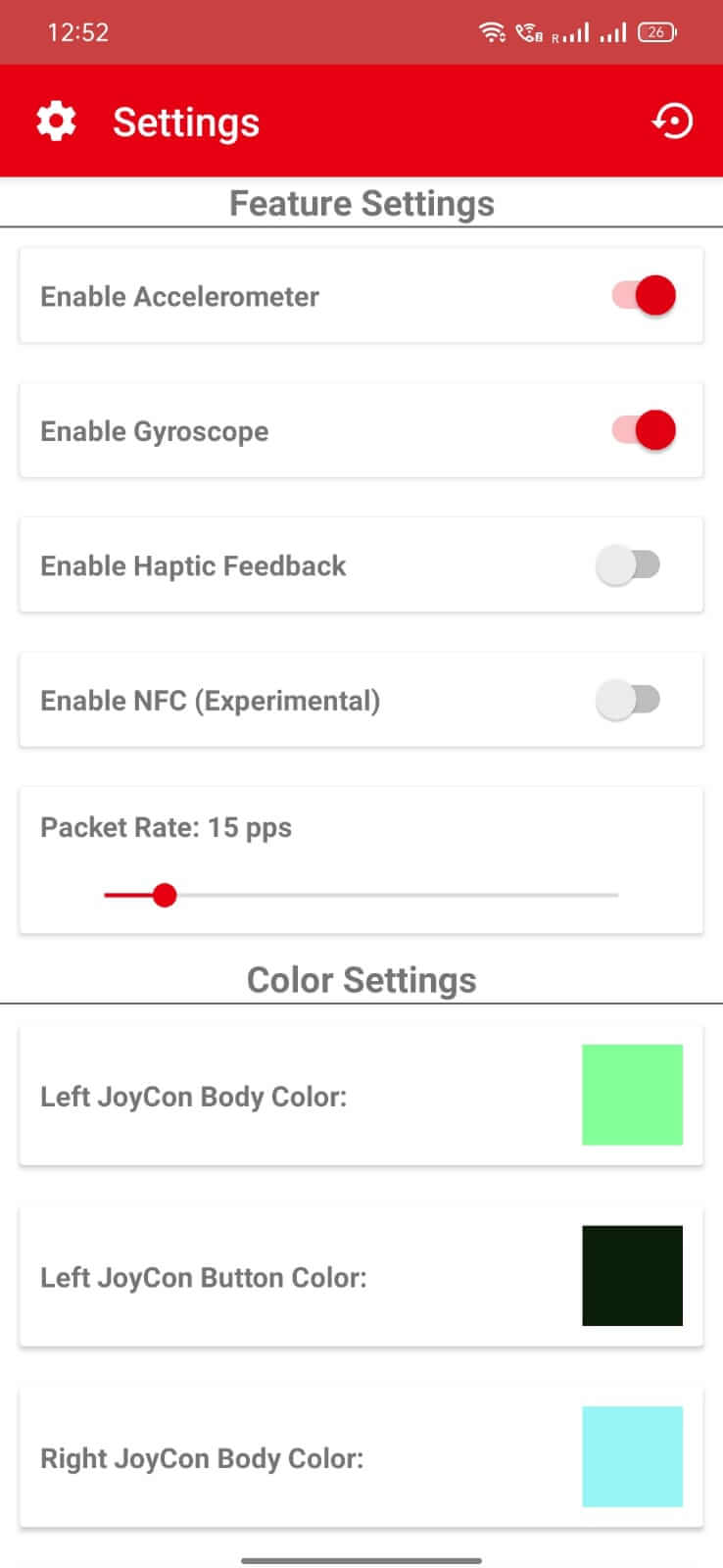
Task: Click the Feature Settings section header
Action: click(361, 203)
